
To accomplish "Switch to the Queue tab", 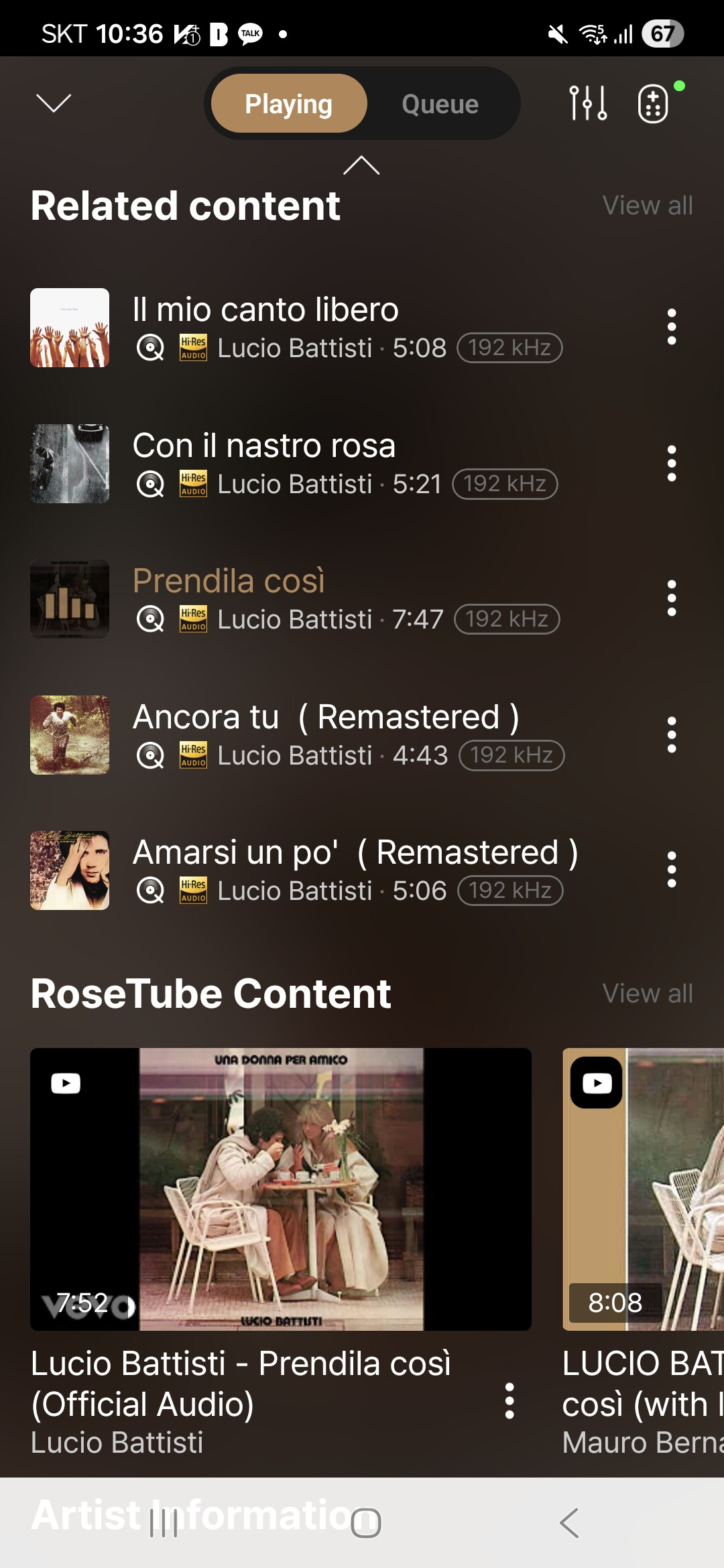I will tap(440, 104).
